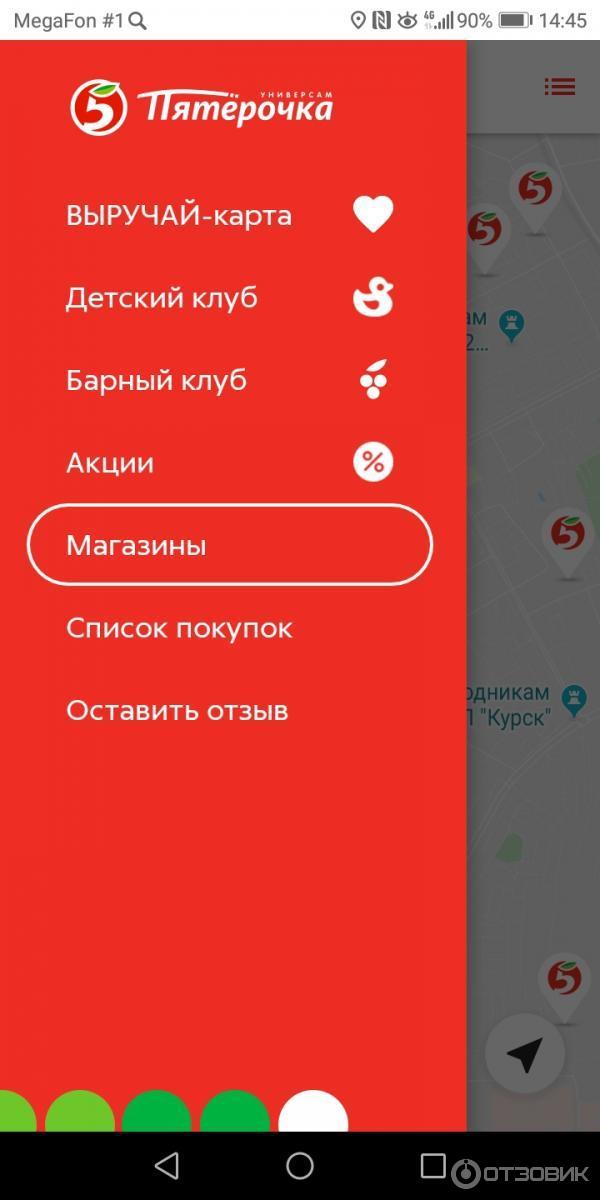Go back with system back button
Viewport: 600px width, 1200px height.
point(167,1165)
